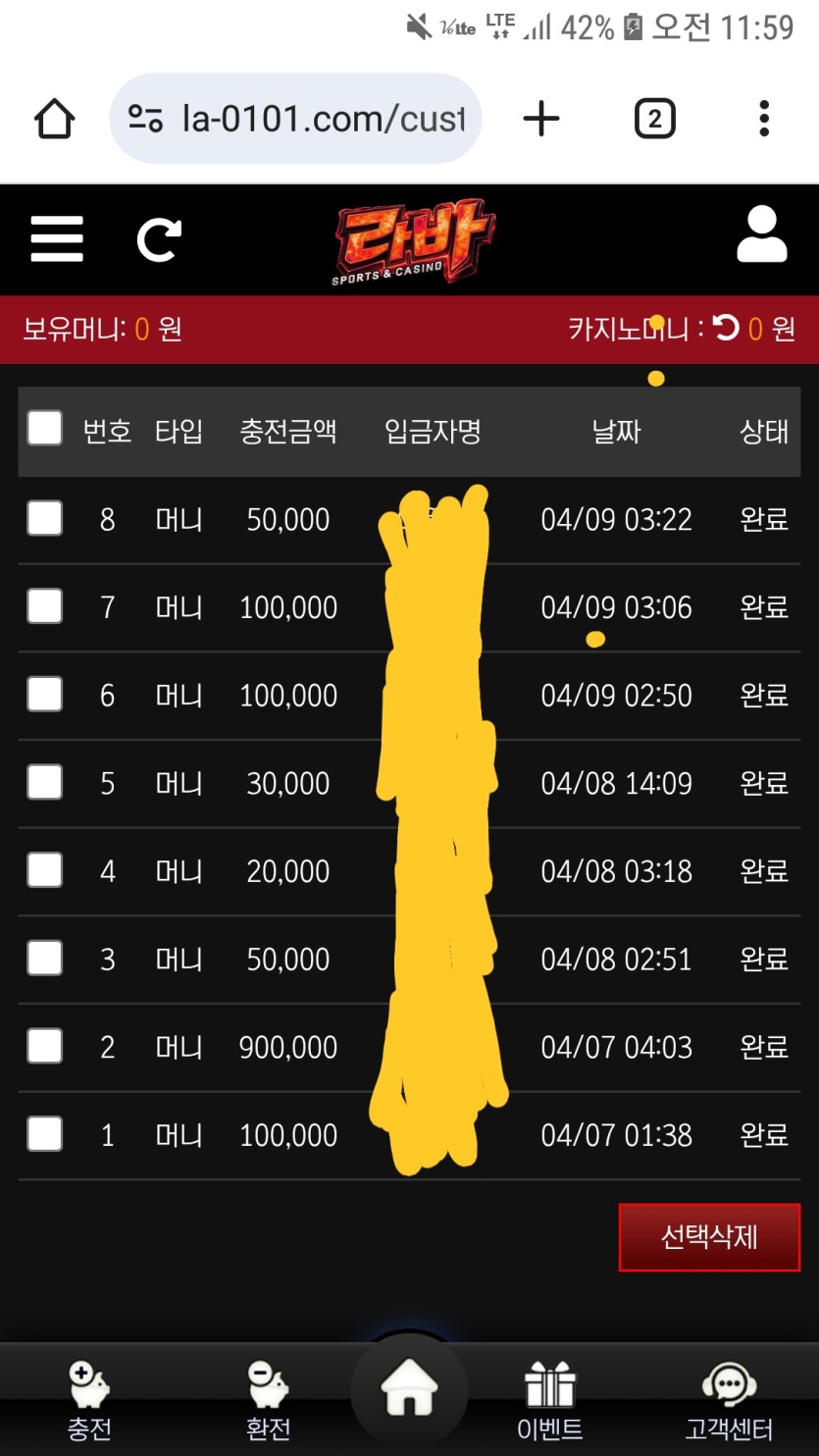Check the box for deposit number 8

tap(45, 518)
